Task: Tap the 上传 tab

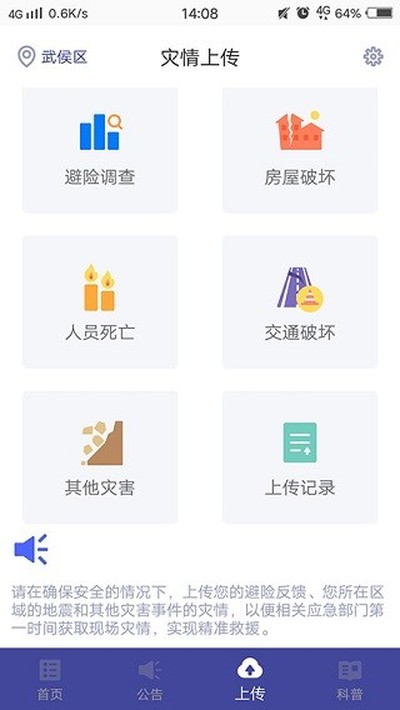Action: [250, 679]
